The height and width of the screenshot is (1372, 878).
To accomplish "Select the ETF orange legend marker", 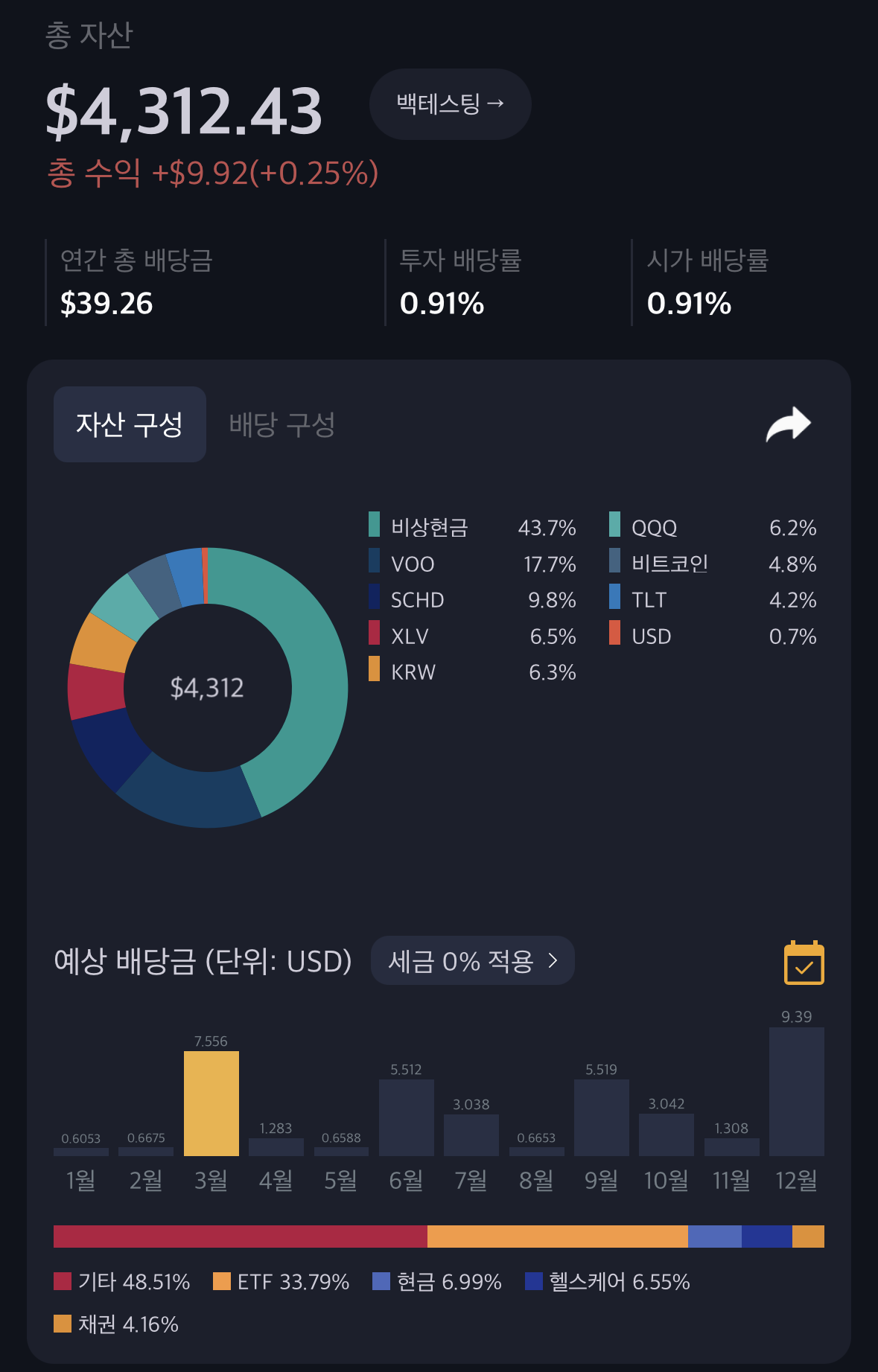I will (x=220, y=1282).
